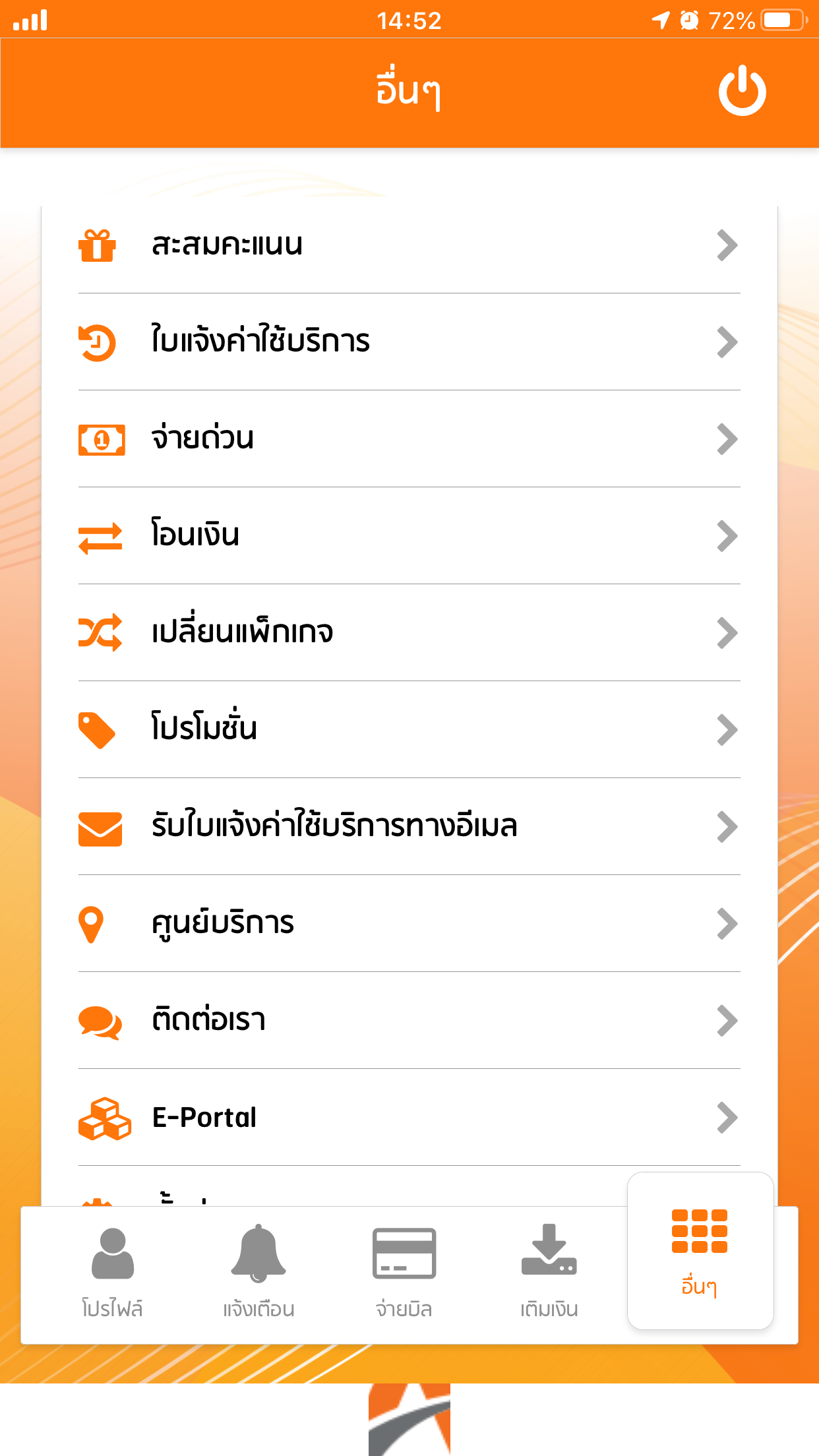Open the สะสมคะแนน row
The height and width of the screenshot is (1456, 819).
[x=409, y=245]
